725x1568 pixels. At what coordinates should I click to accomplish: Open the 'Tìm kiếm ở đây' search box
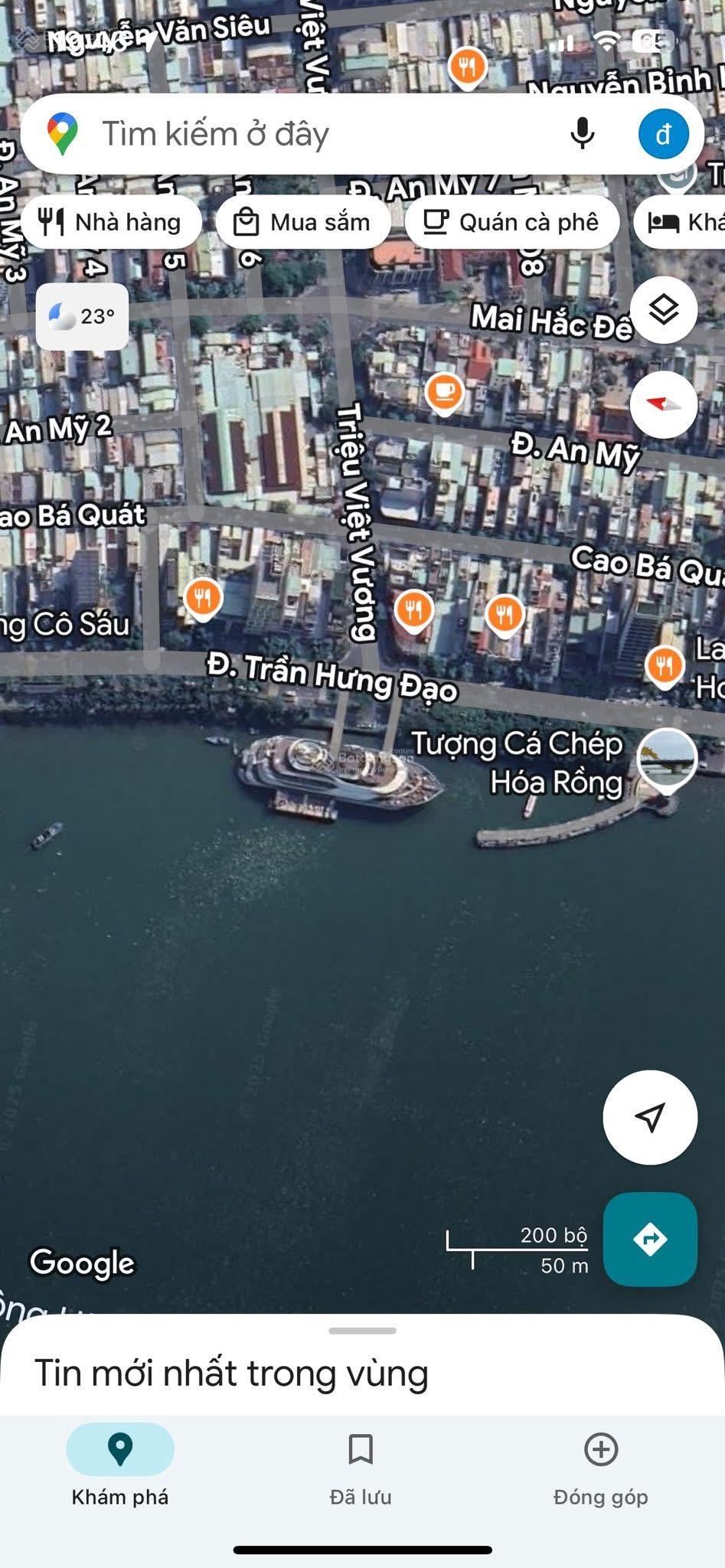pyautogui.click(x=306, y=134)
